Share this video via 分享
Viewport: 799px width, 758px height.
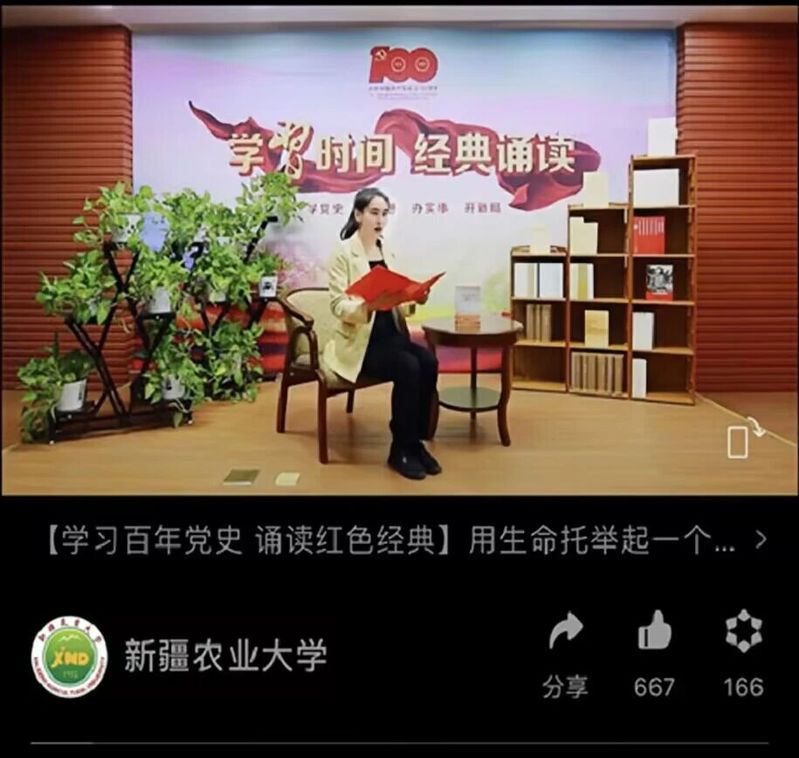click(566, 632)
